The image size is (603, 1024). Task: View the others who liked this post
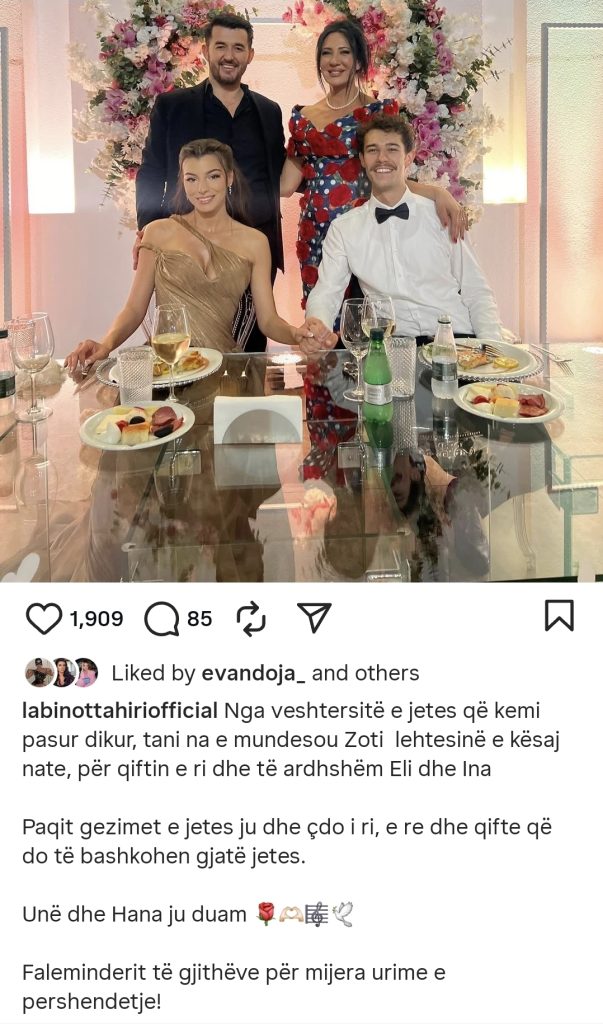tap(387, 673)
